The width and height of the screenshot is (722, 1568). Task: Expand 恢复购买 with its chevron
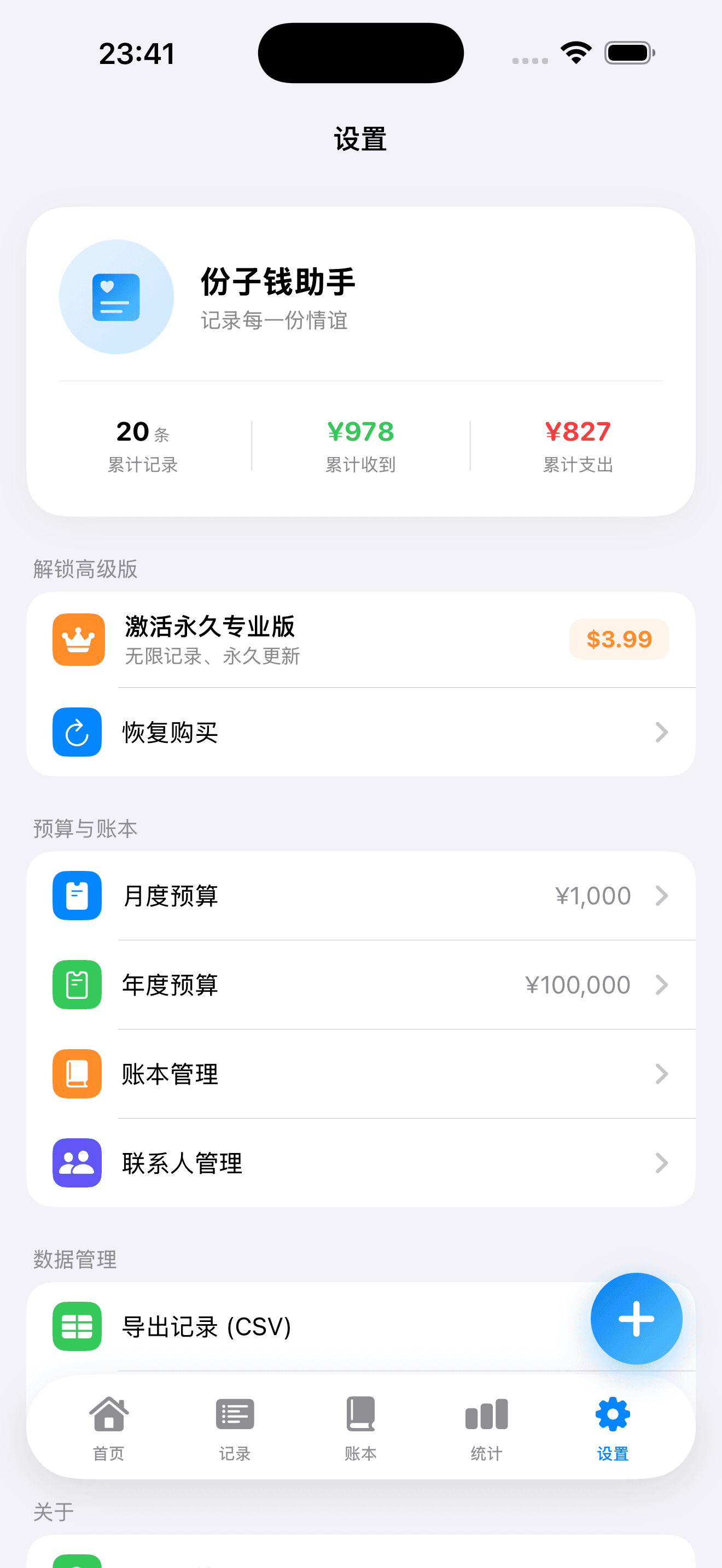(x=661, y=732)
